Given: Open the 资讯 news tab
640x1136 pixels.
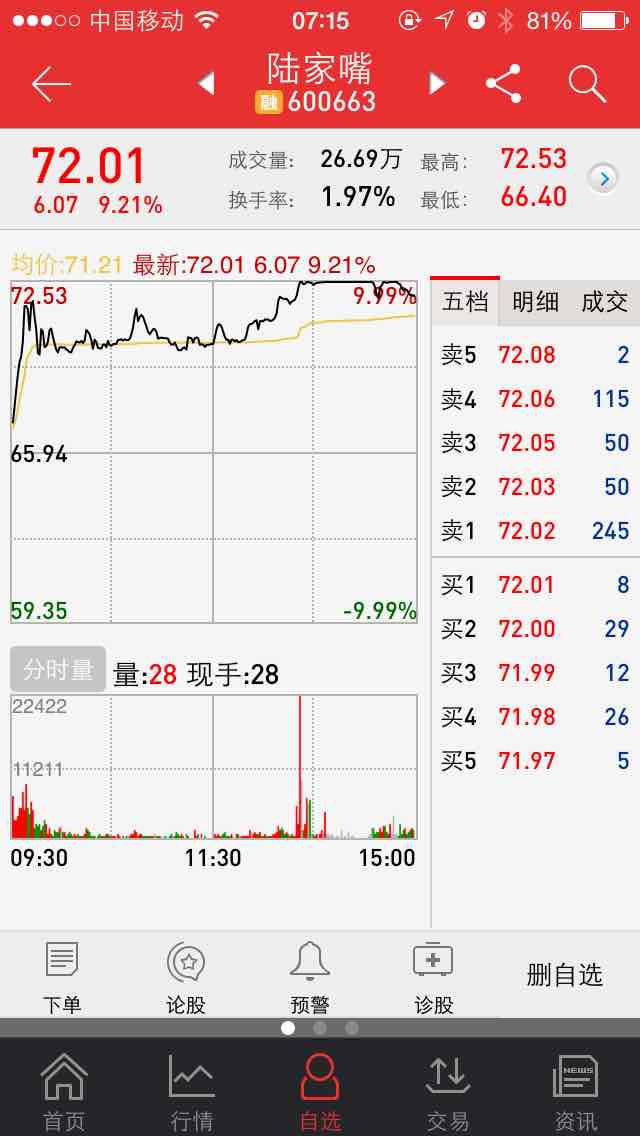Looking at the screenshot, I should tap(576, 1092).
